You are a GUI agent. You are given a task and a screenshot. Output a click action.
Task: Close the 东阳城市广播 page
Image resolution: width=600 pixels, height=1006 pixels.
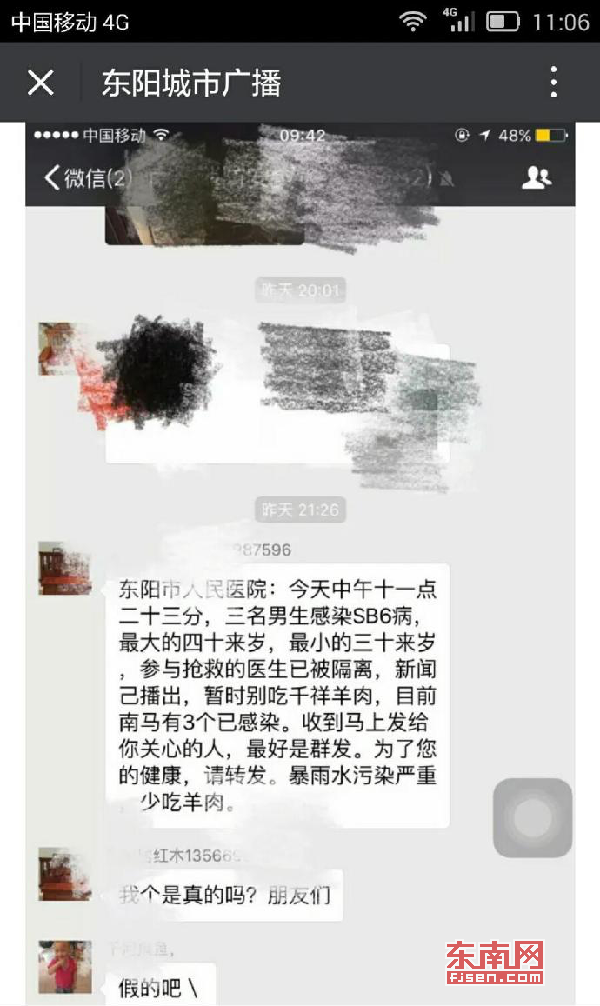40,82
